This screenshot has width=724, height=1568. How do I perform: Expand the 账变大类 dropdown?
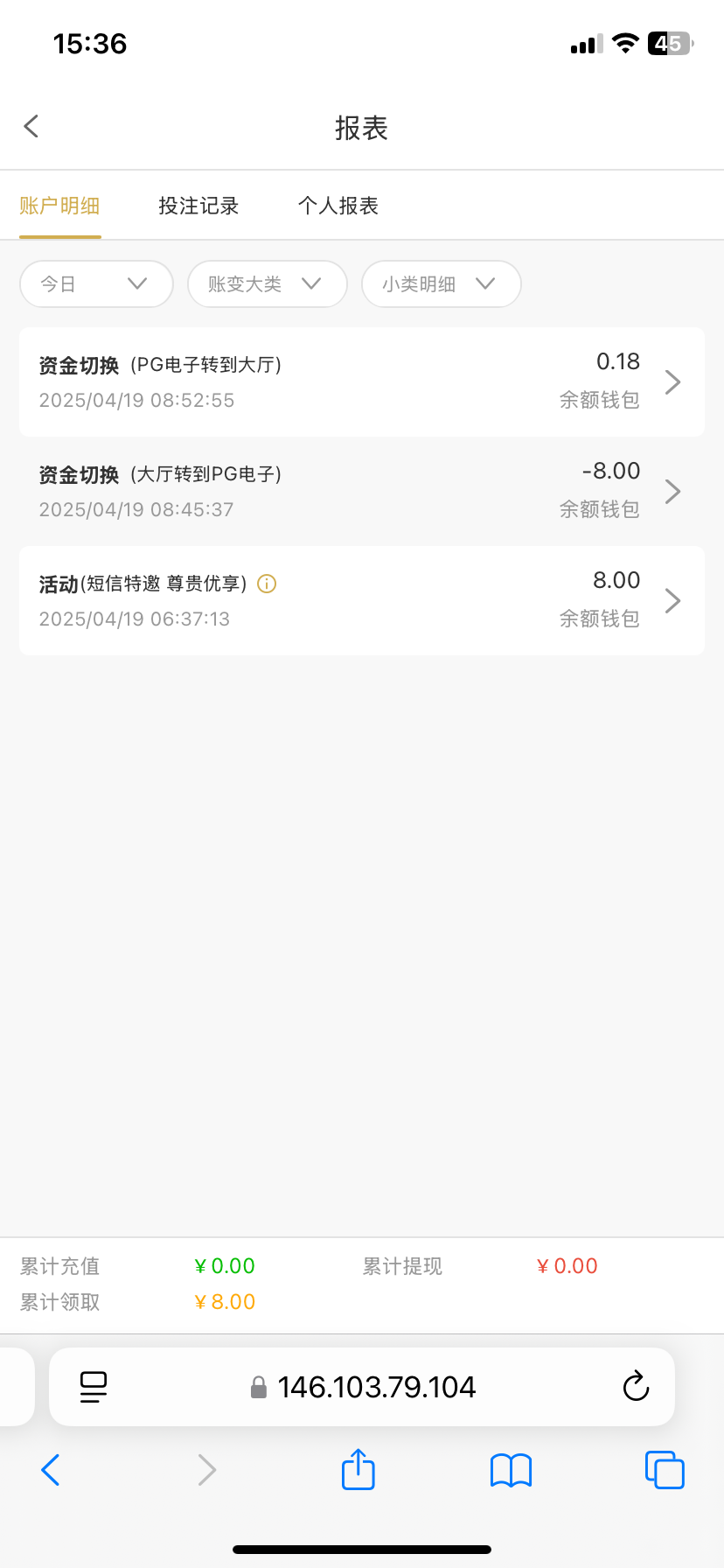[x=268, y=284]
